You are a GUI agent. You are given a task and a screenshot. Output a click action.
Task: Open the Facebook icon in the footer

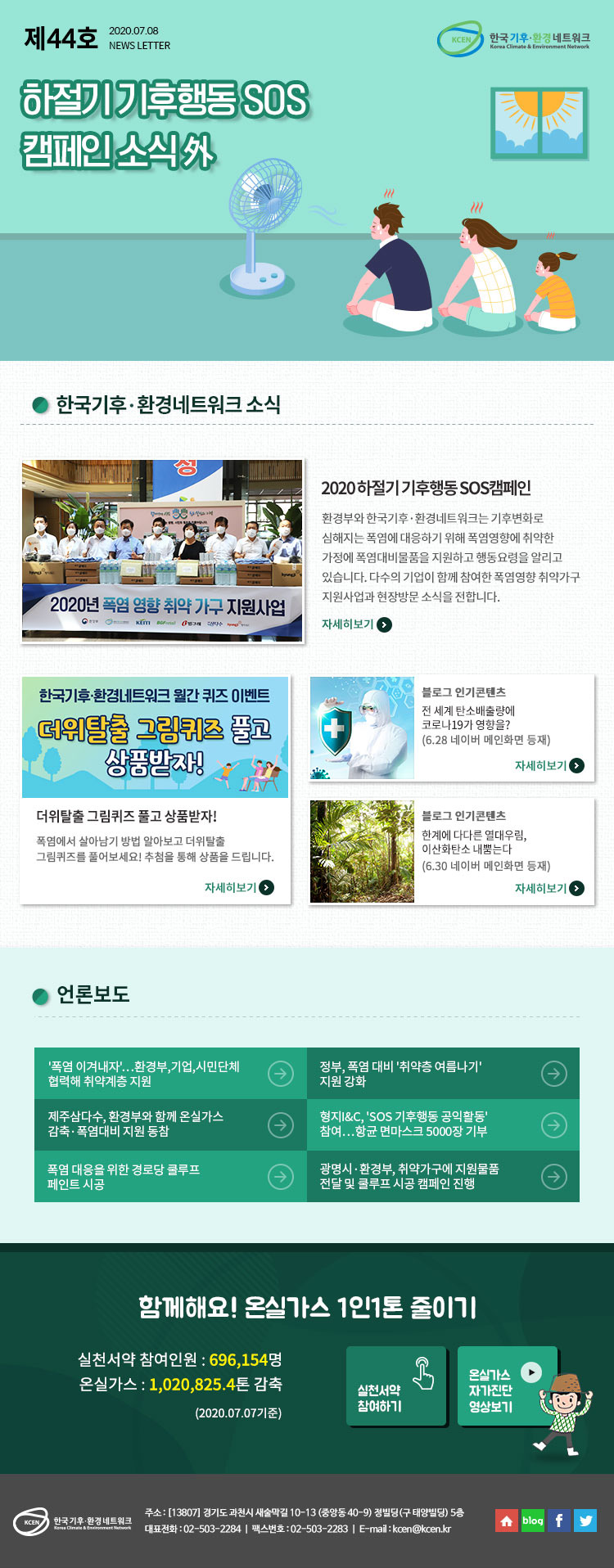click(x=559, y=1521)
